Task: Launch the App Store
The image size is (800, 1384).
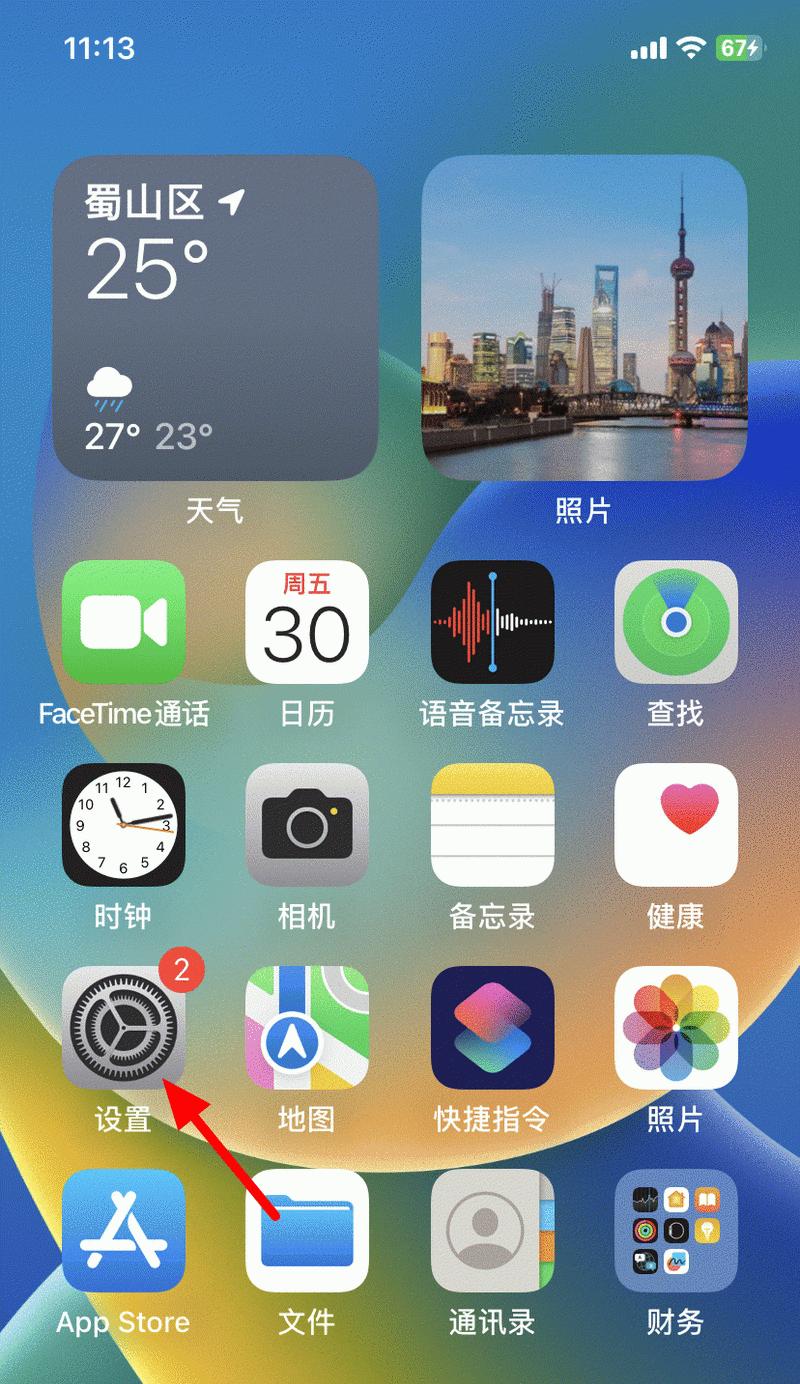Action: pos(123,1230)
